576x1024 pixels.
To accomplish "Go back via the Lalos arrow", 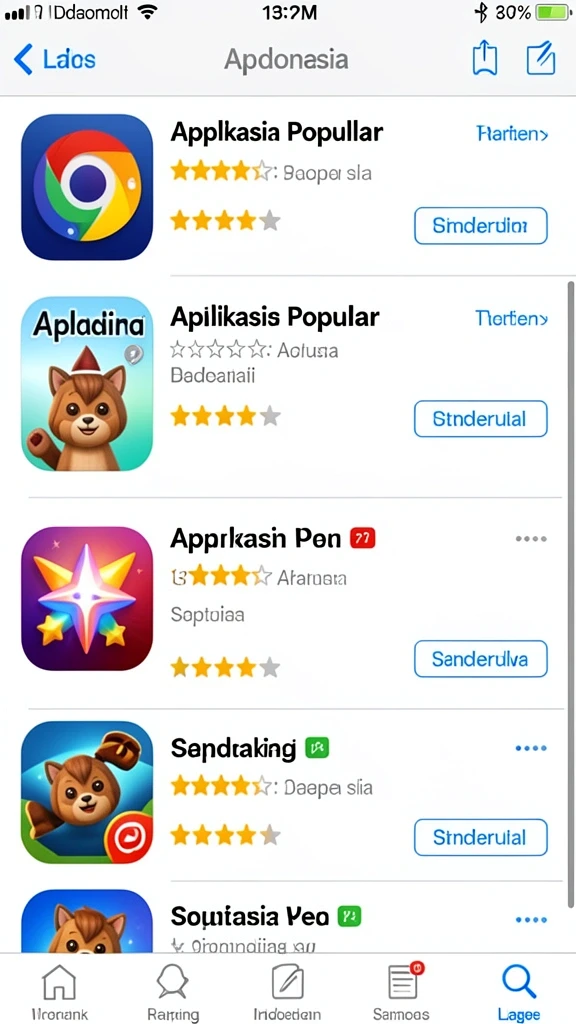I will click(54, 59).
